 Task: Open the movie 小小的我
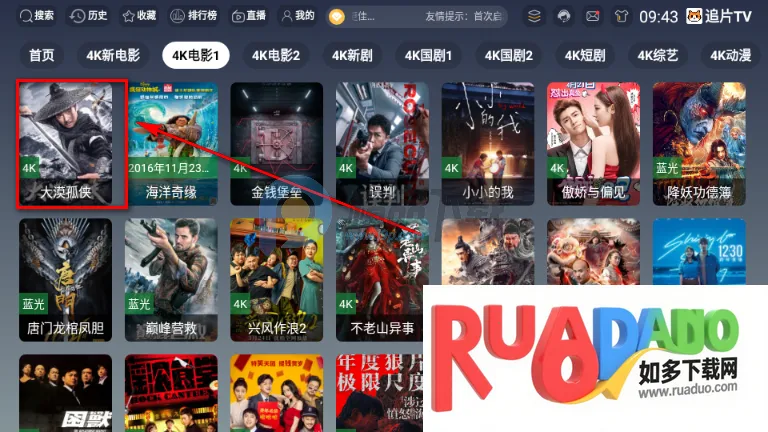pyautogui.click(x=488, y=144)
